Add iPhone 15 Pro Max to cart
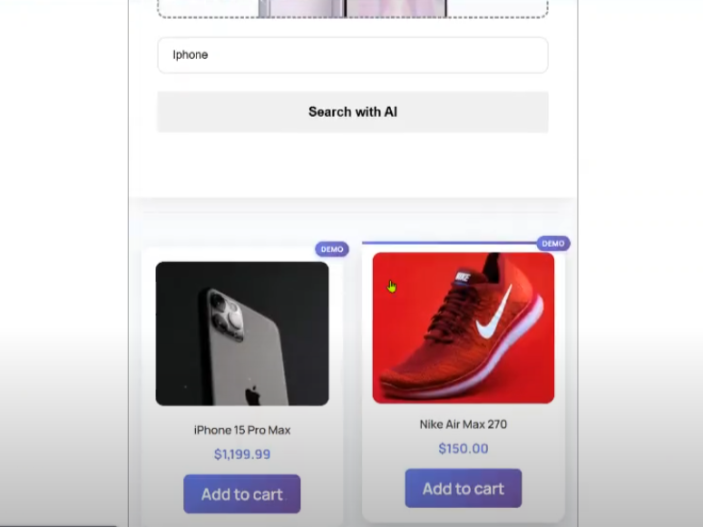The width and height of the screenshot is (703, 527). click(x=242, y=494)
